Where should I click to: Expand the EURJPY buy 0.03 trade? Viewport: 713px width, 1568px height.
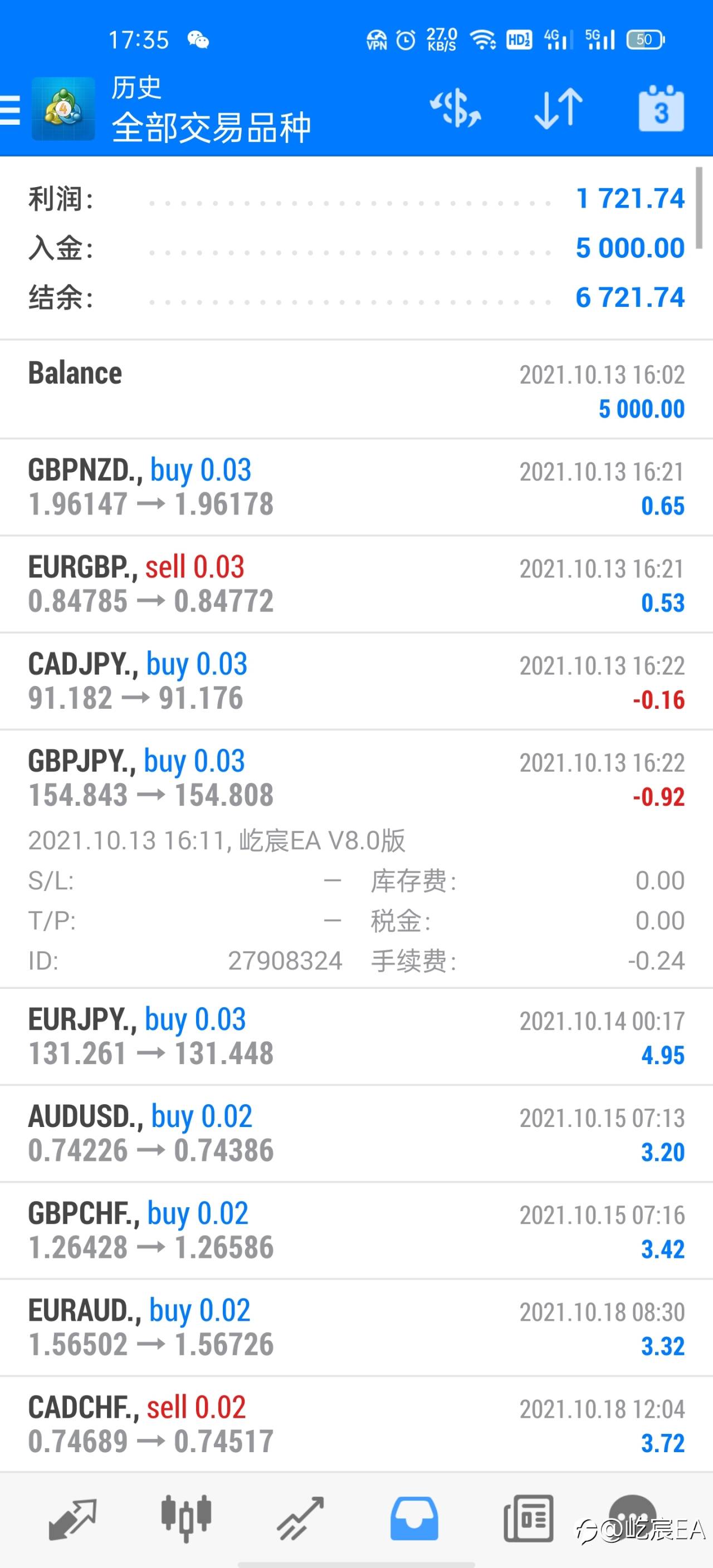click(x=356, y=1037)
